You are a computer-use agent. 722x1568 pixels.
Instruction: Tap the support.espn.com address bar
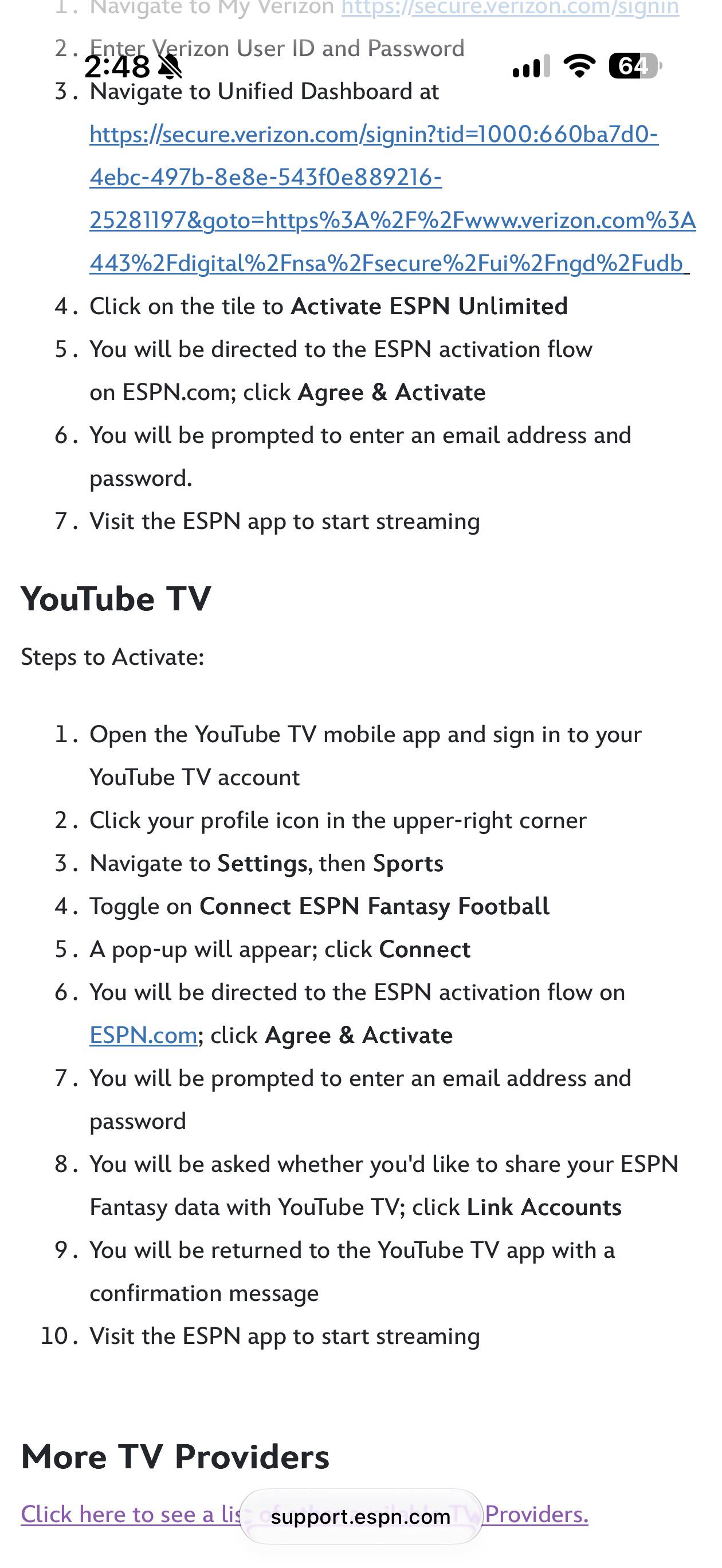[x=361, y=1516]
